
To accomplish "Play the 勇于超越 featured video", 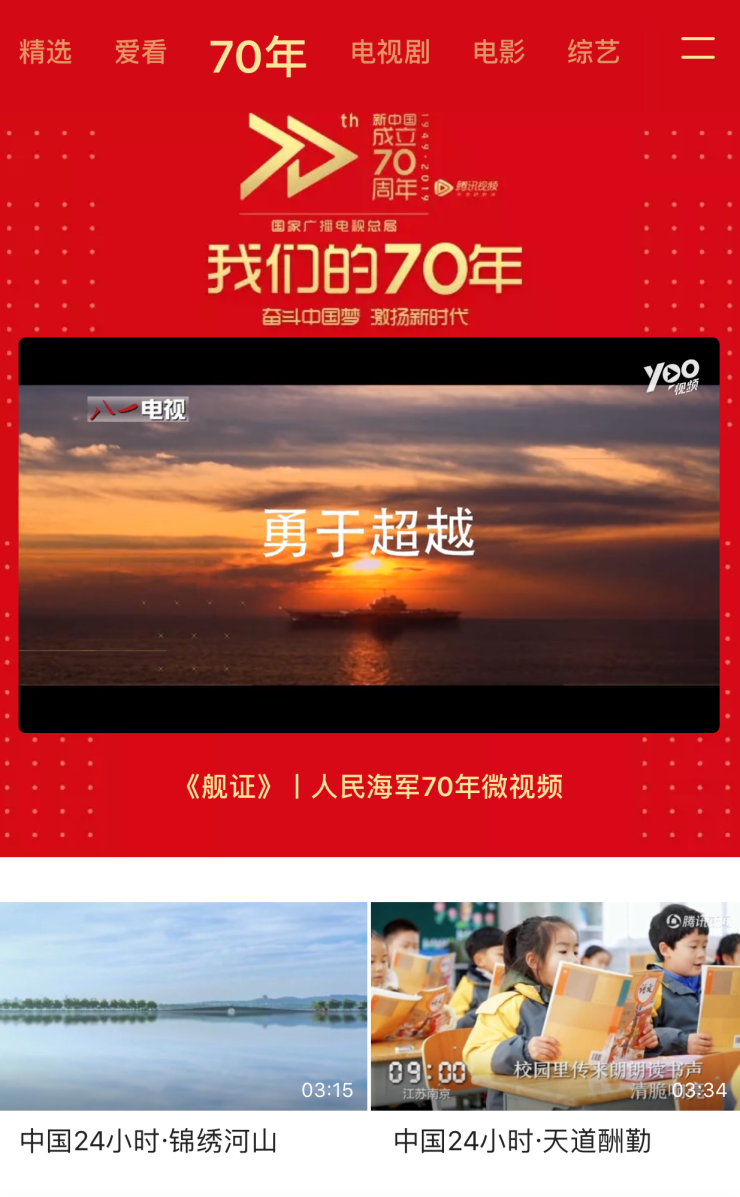I will [369, 535].
